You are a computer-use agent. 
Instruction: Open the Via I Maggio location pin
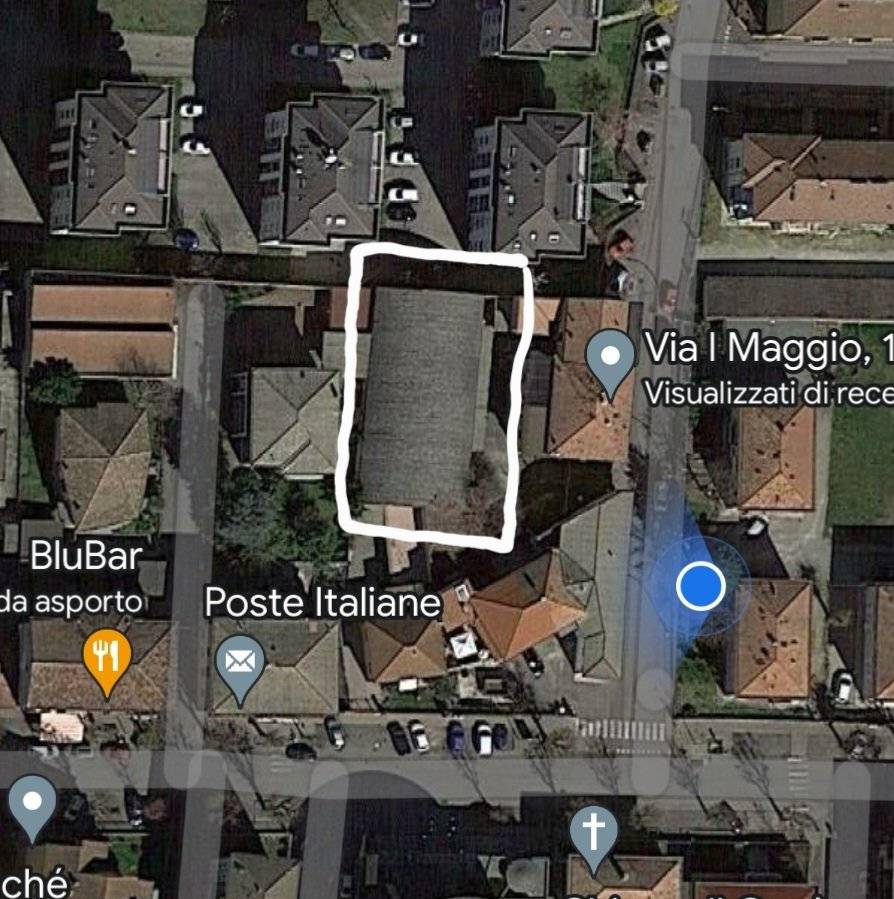point(610,357)
